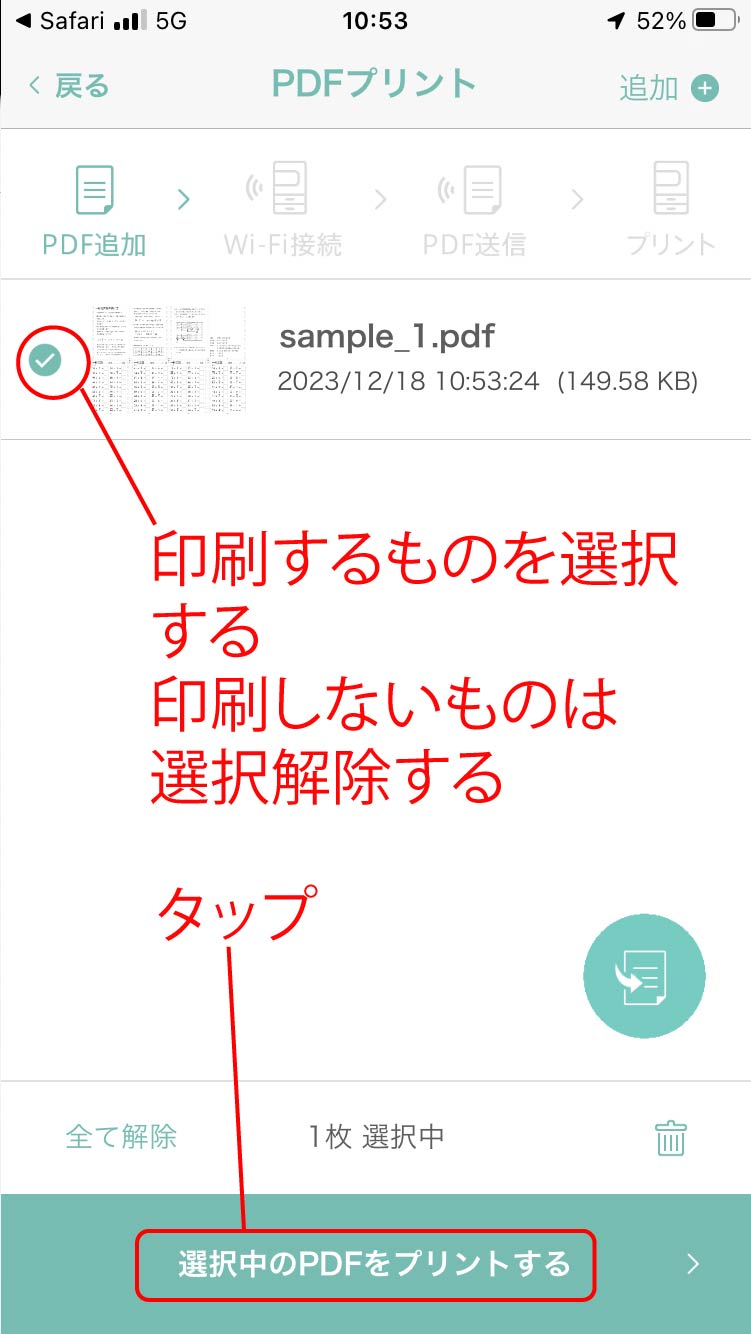Go back with the 戻る button
The image size is (751, 1334).
[x=68, y=86]
